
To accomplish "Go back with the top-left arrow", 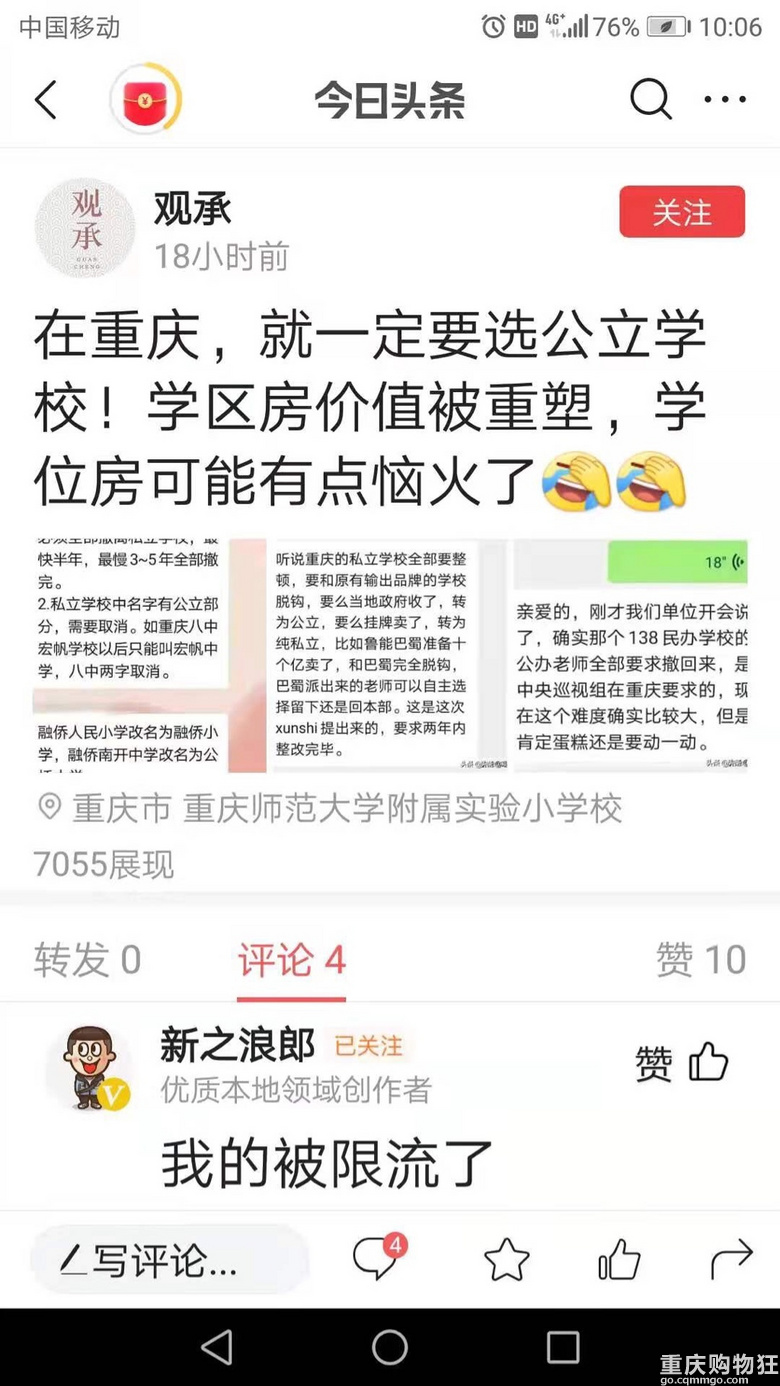I will pos(45,100).
